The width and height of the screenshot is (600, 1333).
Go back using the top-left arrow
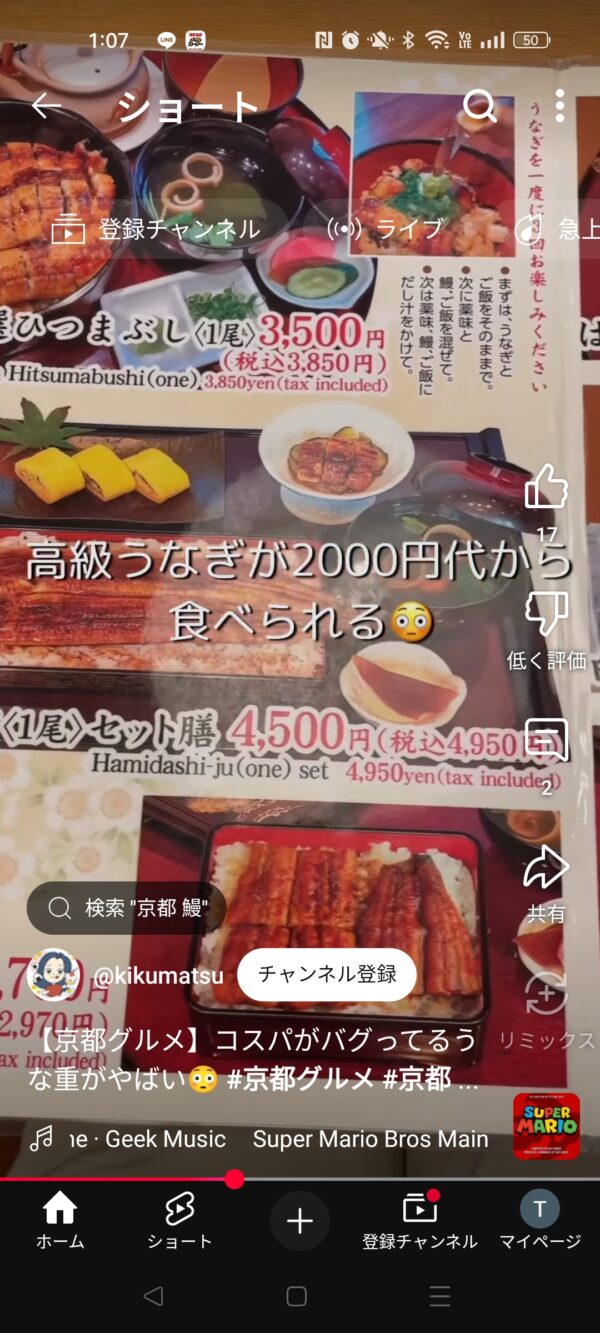(46, 106)
